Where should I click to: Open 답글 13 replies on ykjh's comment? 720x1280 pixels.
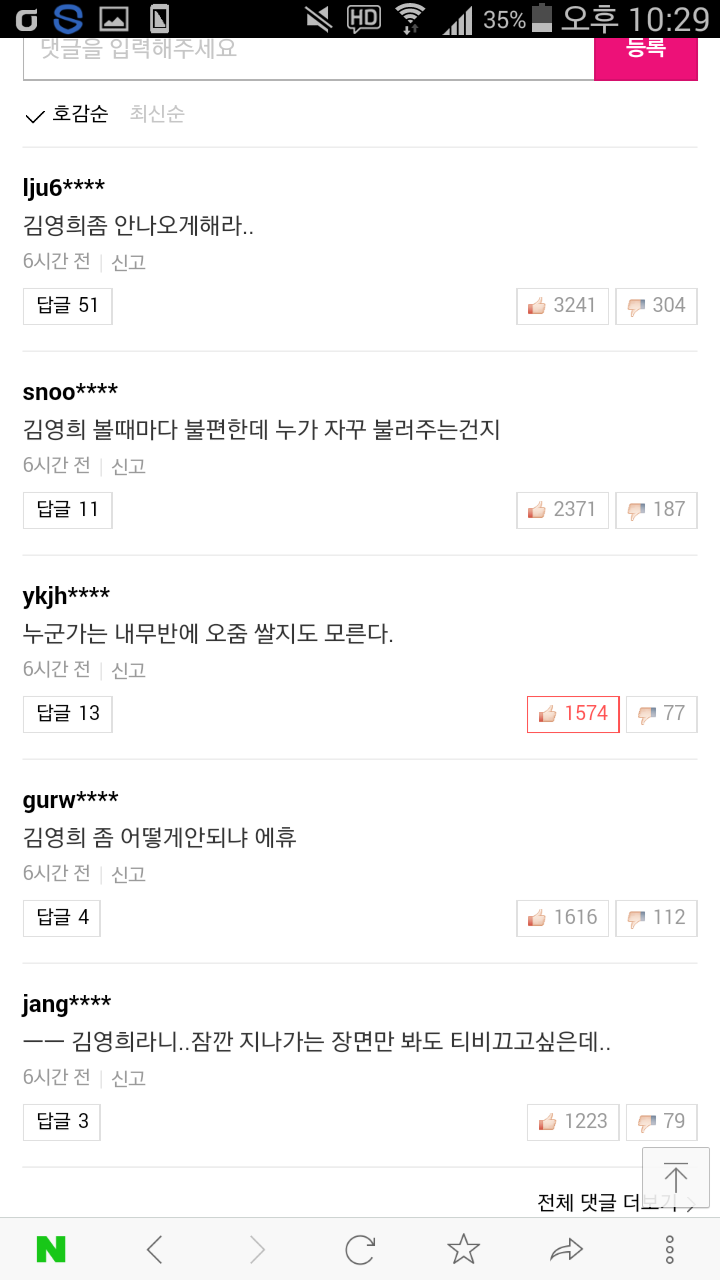tap(67, 714)
